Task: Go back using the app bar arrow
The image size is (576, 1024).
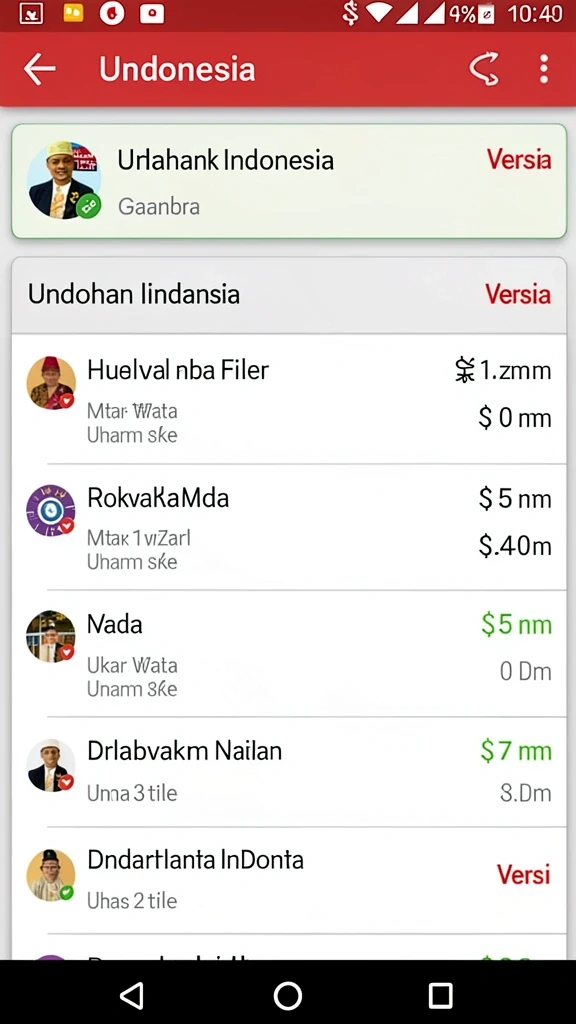Action: [x=39, y=69]
